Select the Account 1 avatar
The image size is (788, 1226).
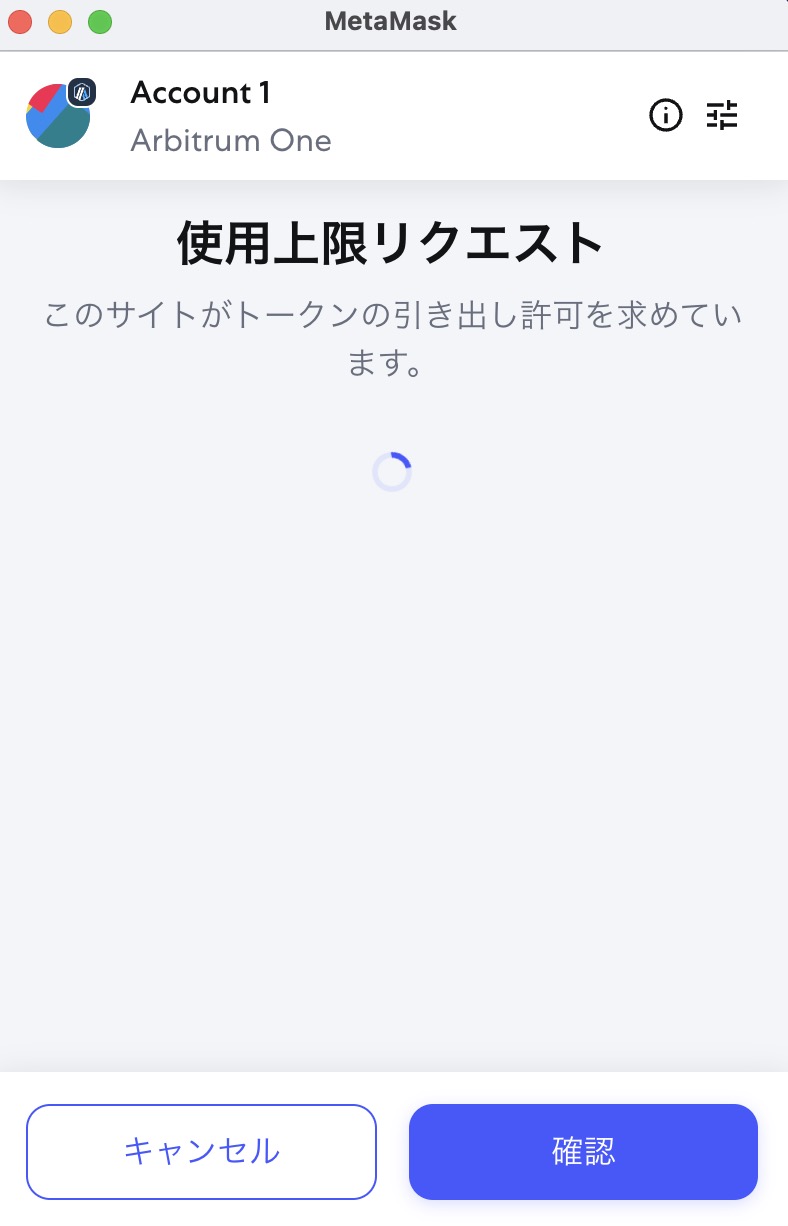tap(59, 116)
